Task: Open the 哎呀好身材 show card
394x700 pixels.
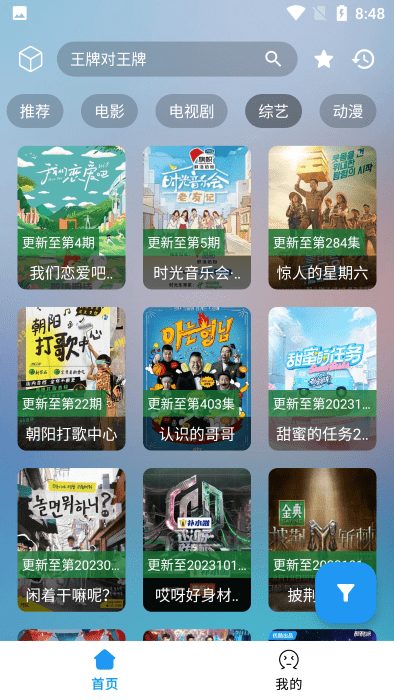Action: pyautogui.click(x=197, y=540)
